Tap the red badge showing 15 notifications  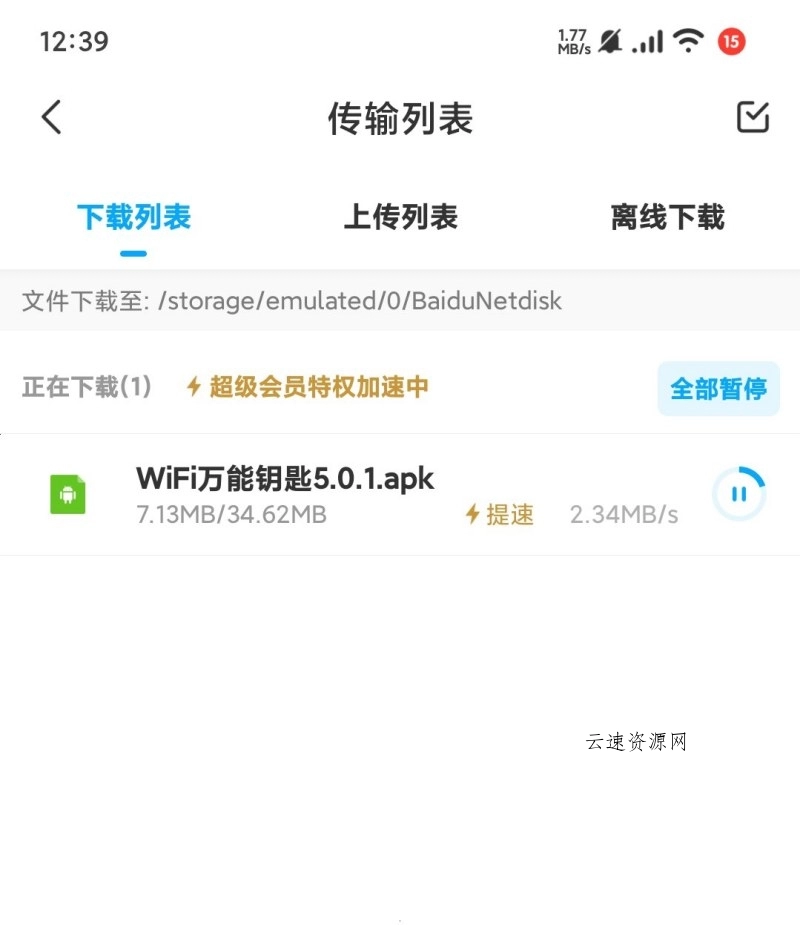pos(731,42)
